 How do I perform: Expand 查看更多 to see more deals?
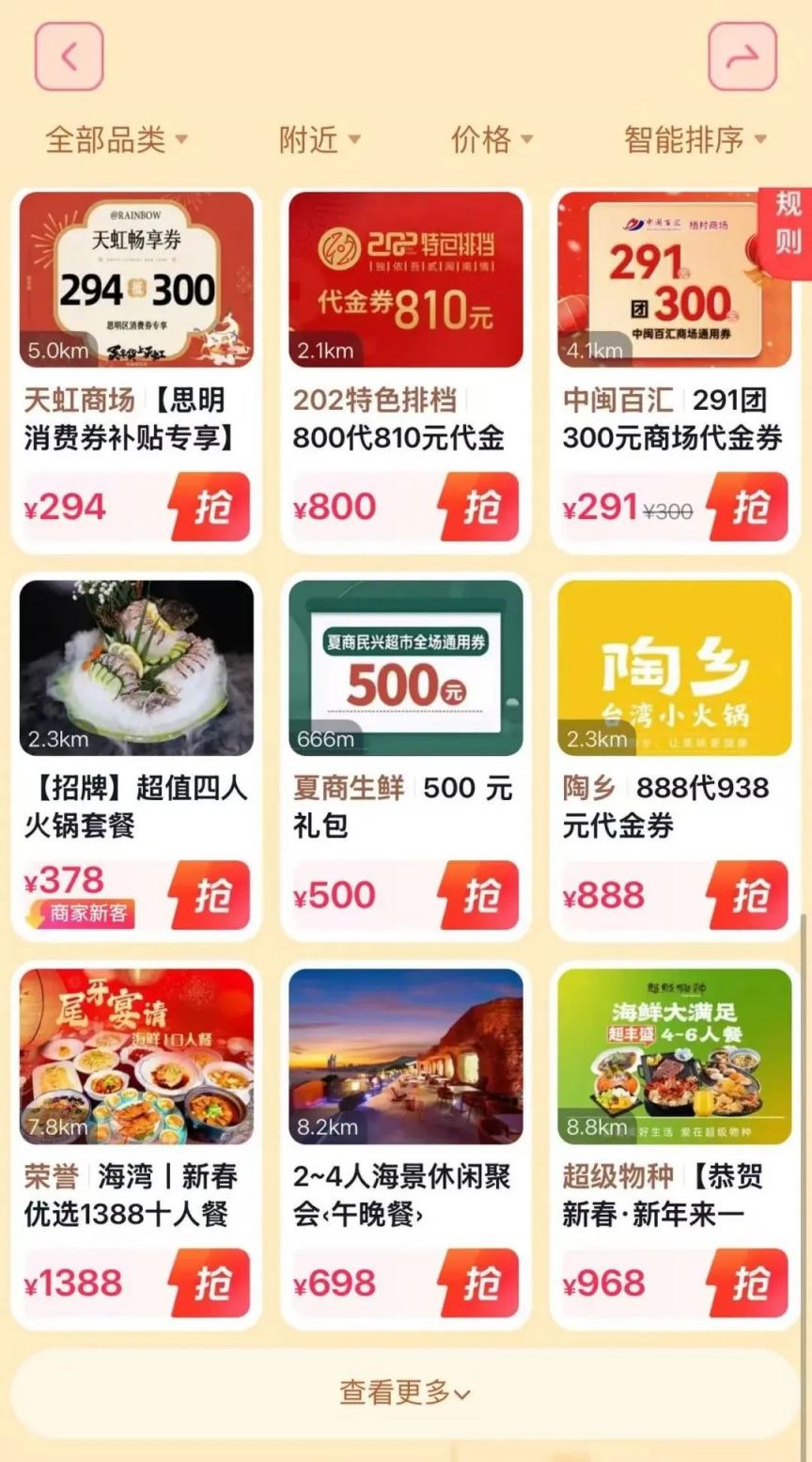coord(405,1392)
